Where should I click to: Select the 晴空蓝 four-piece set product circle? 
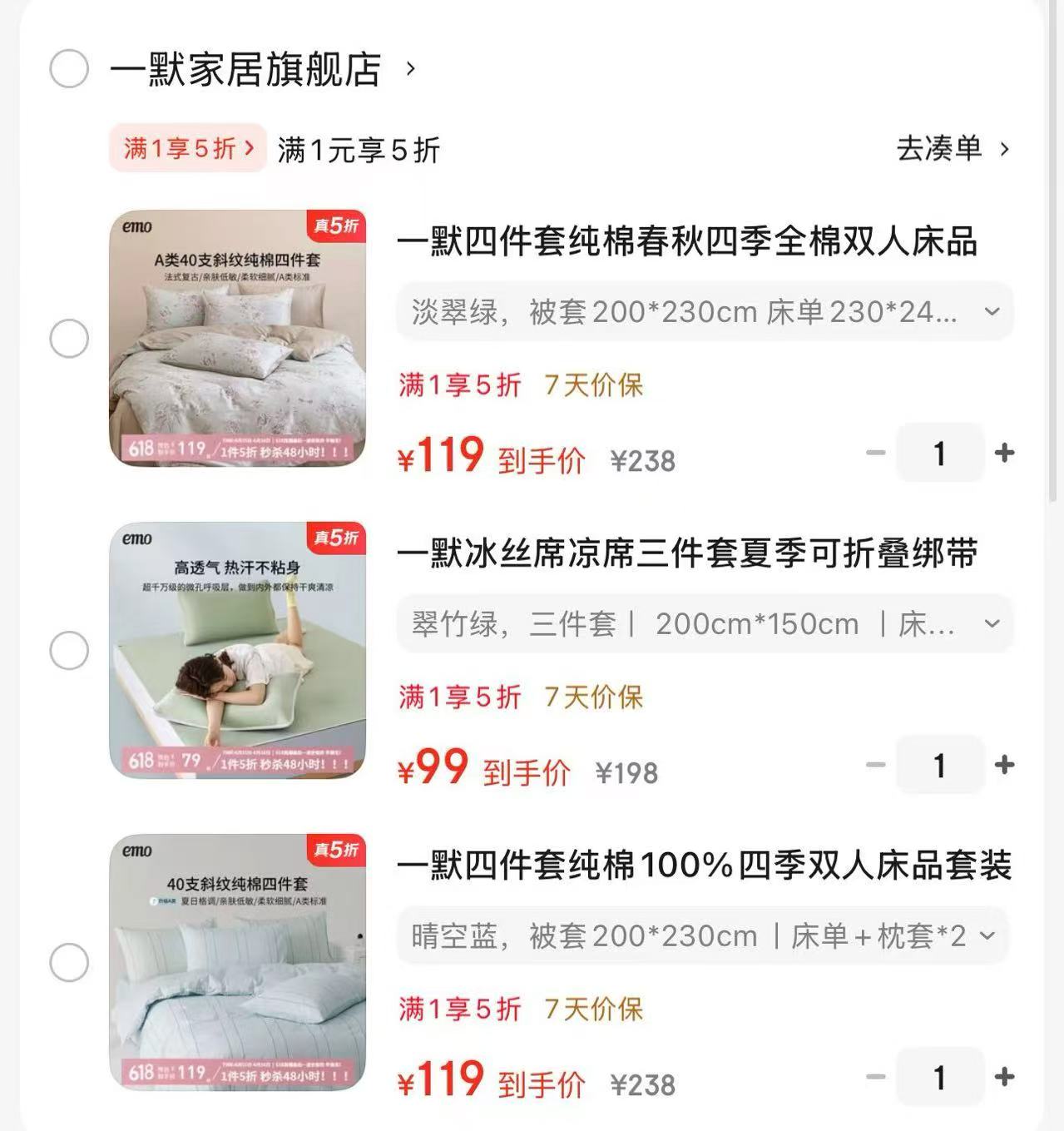pyautogui.click(x=70, y=964)
